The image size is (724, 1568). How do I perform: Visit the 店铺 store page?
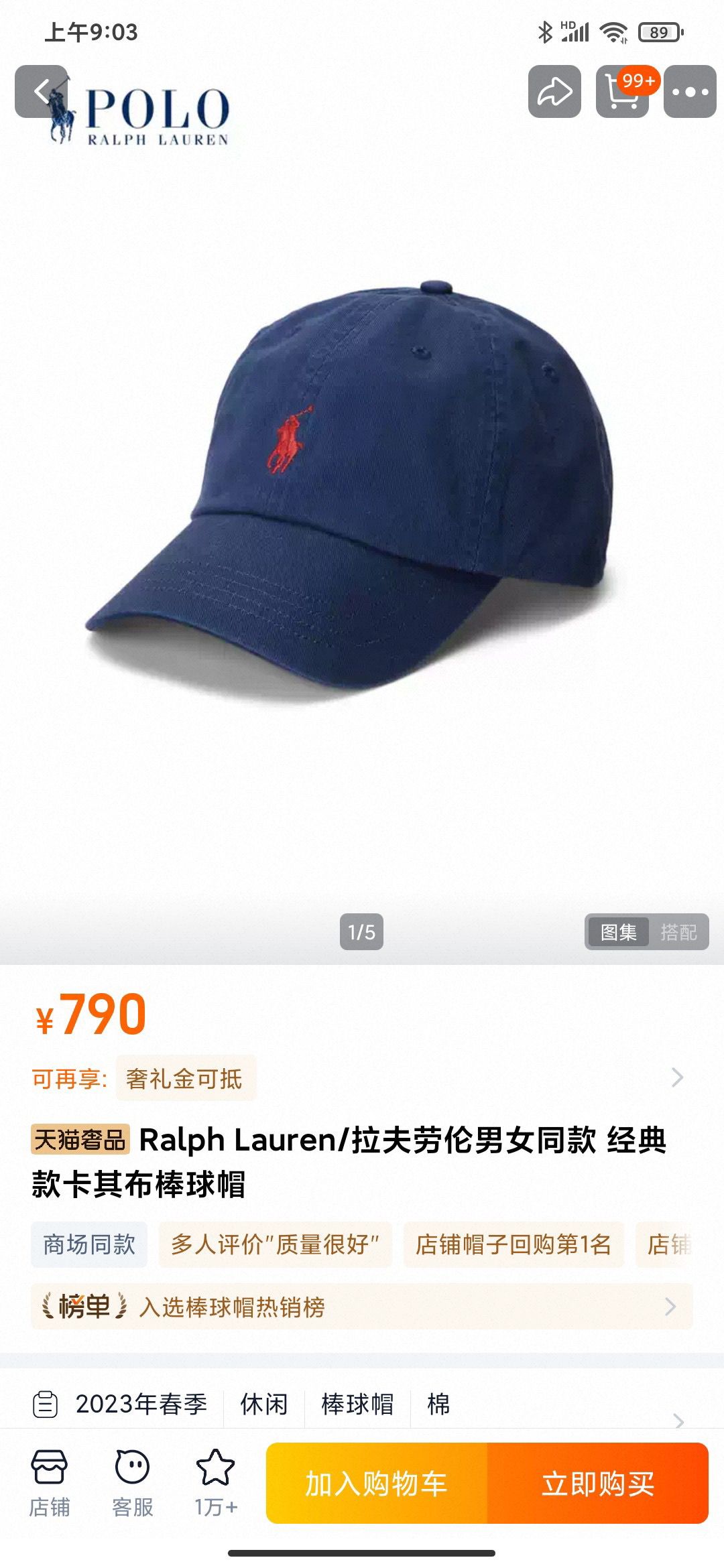click(x=49, y=1482)
